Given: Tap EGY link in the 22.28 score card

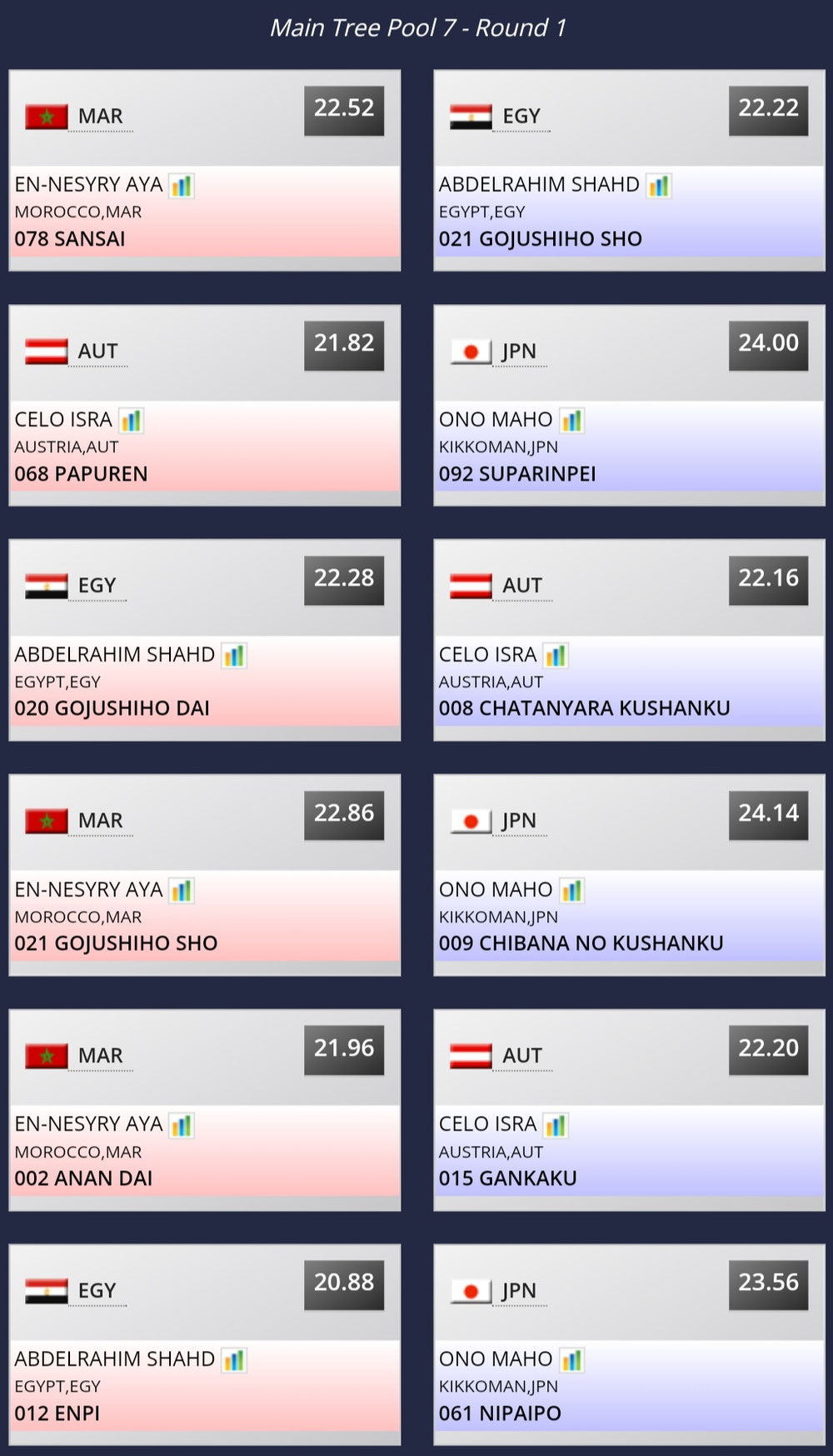Looking at the screenshot, I should pos(97,586).
